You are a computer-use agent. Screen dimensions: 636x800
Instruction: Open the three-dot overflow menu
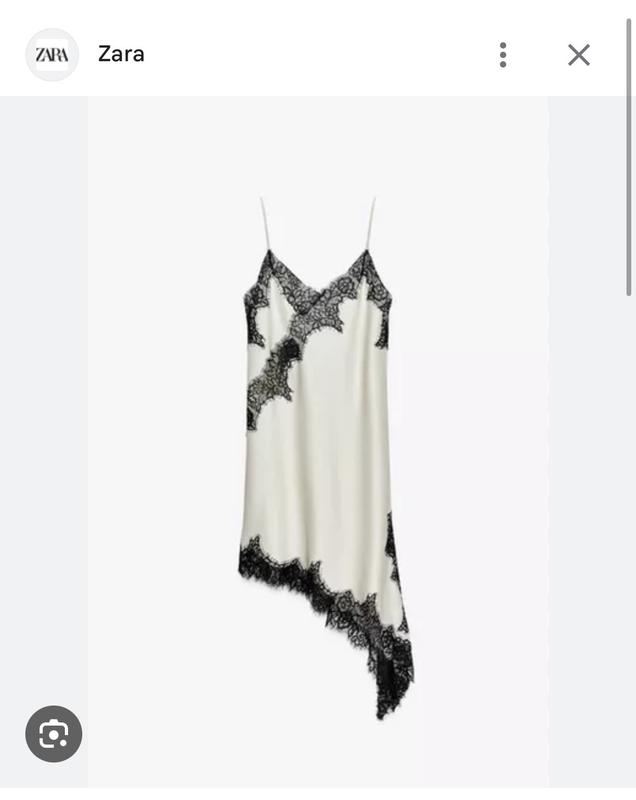(503, 55)
